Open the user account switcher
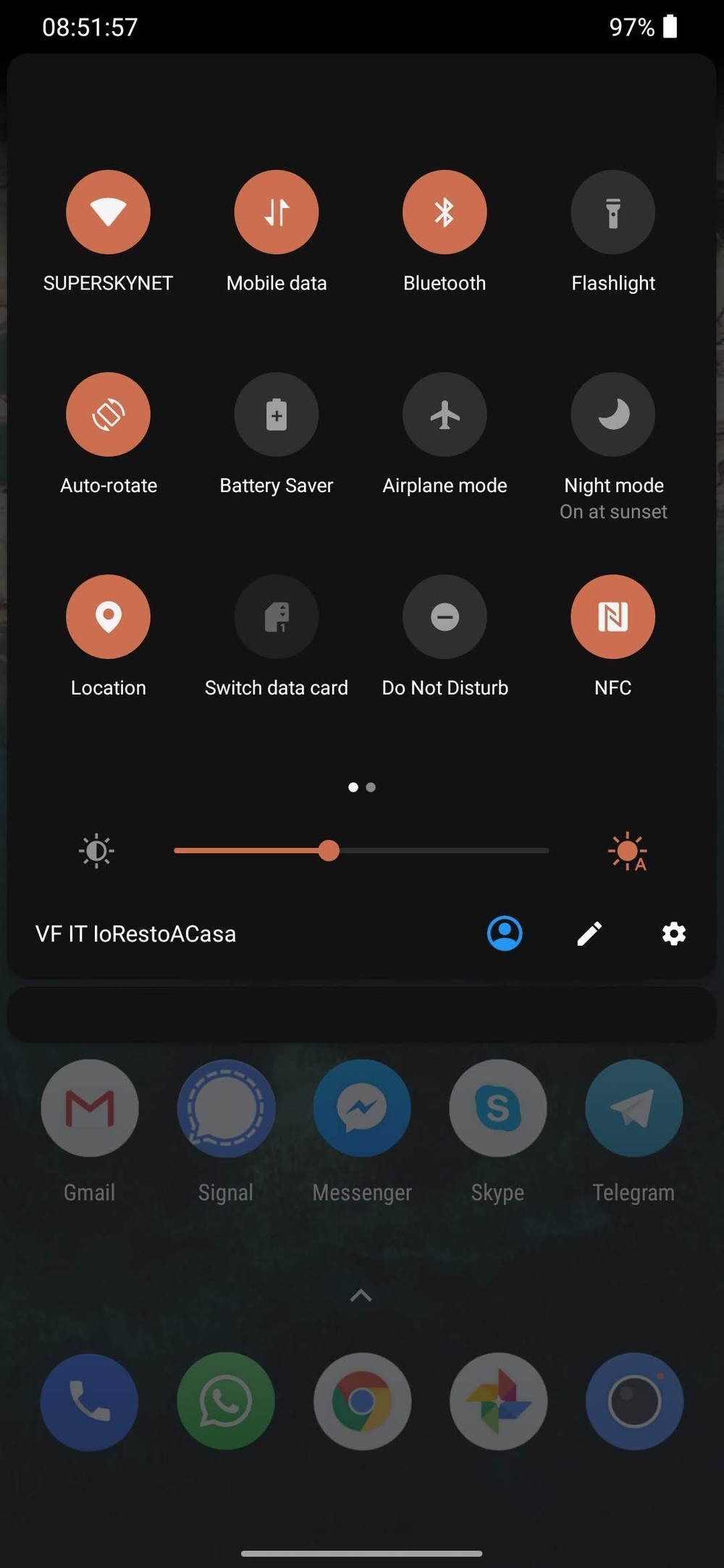The width and height of the screenshot is (724, 1568). click(505, 933)
